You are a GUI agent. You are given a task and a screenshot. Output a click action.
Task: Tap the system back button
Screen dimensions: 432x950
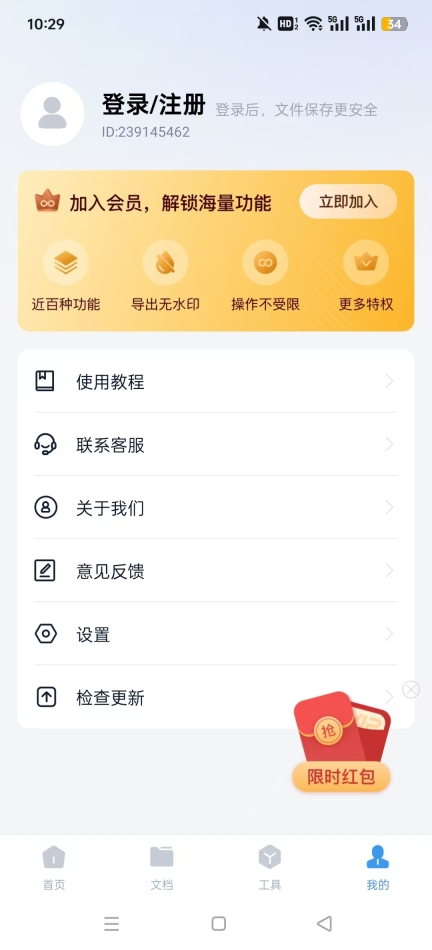[x=325, y=923]
